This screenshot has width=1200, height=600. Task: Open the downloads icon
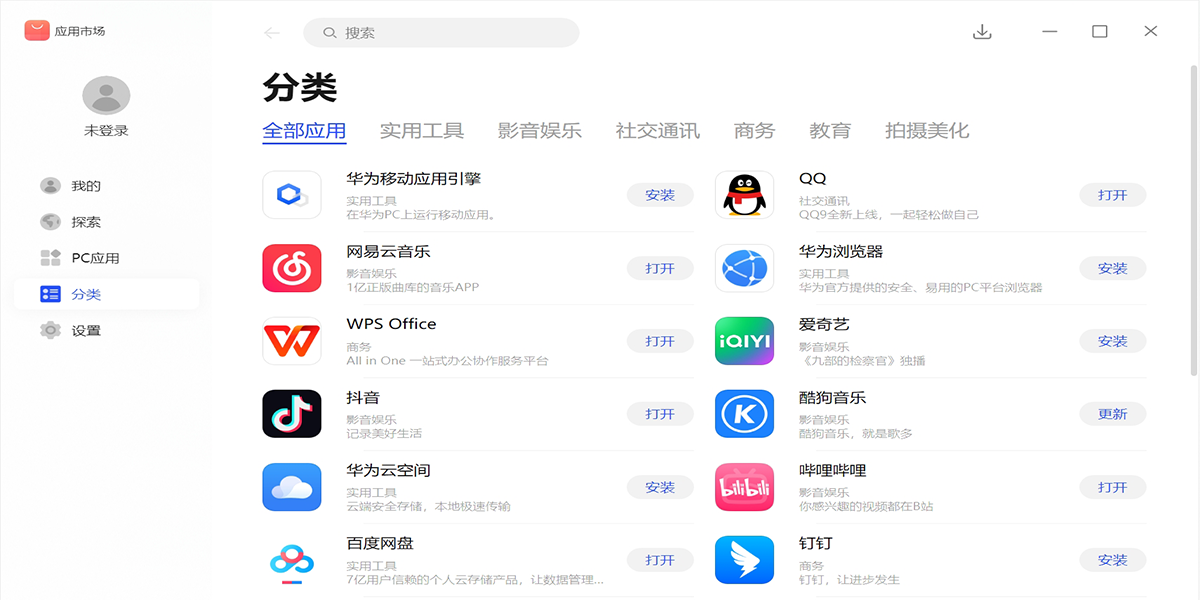click(982, 32)
